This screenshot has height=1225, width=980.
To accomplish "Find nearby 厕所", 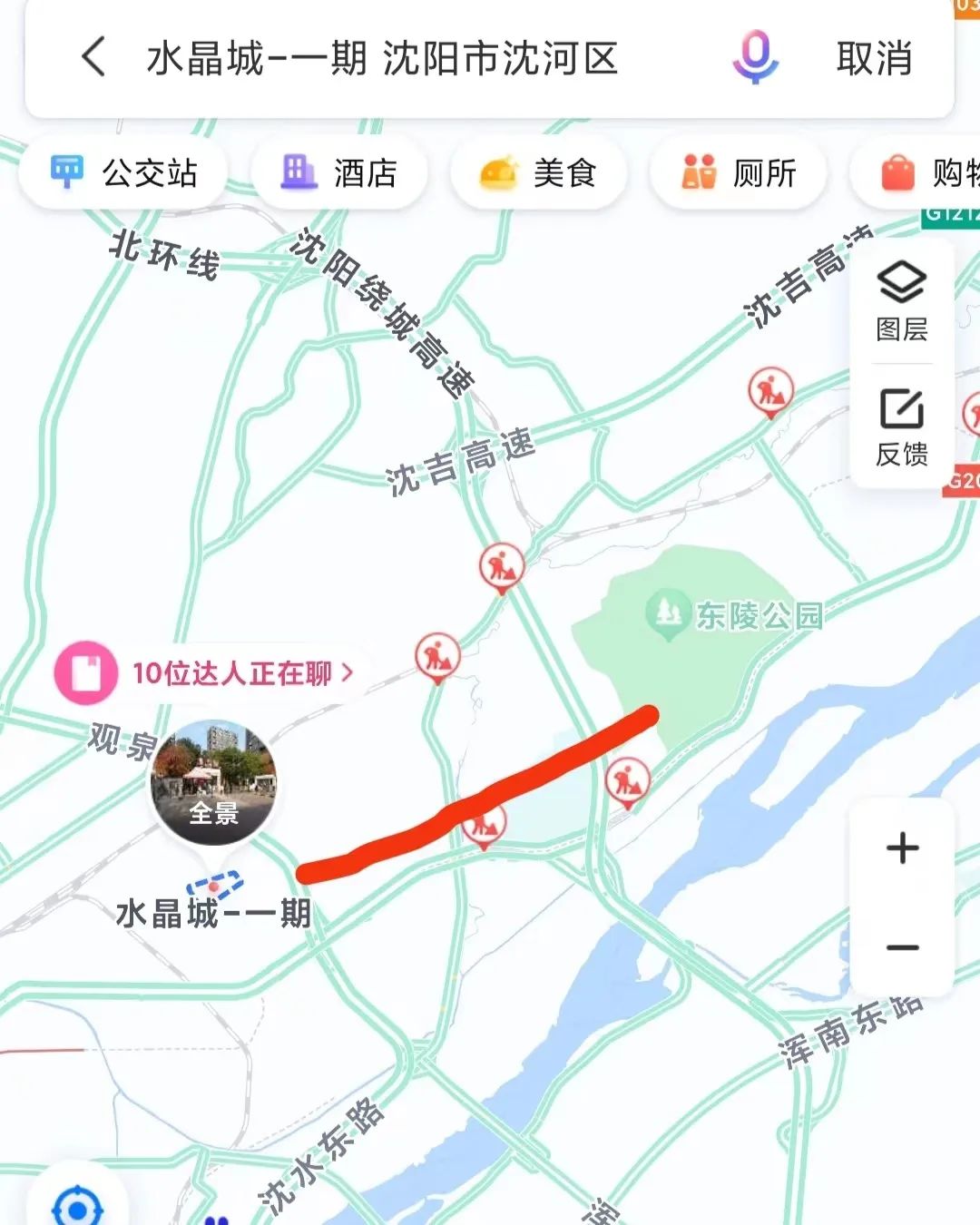I will click(x=739, y=172).
